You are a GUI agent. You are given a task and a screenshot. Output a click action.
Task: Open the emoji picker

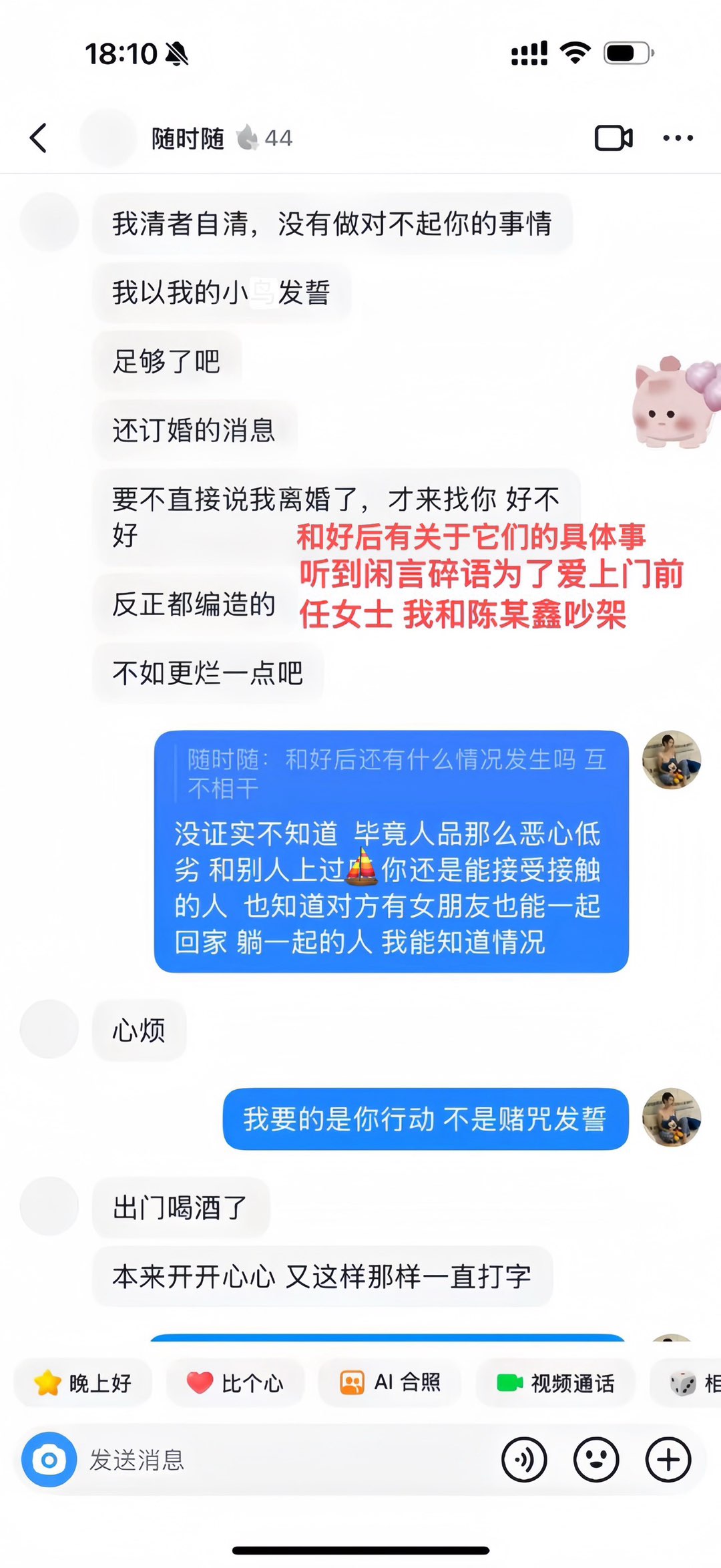coord(596,1460)
